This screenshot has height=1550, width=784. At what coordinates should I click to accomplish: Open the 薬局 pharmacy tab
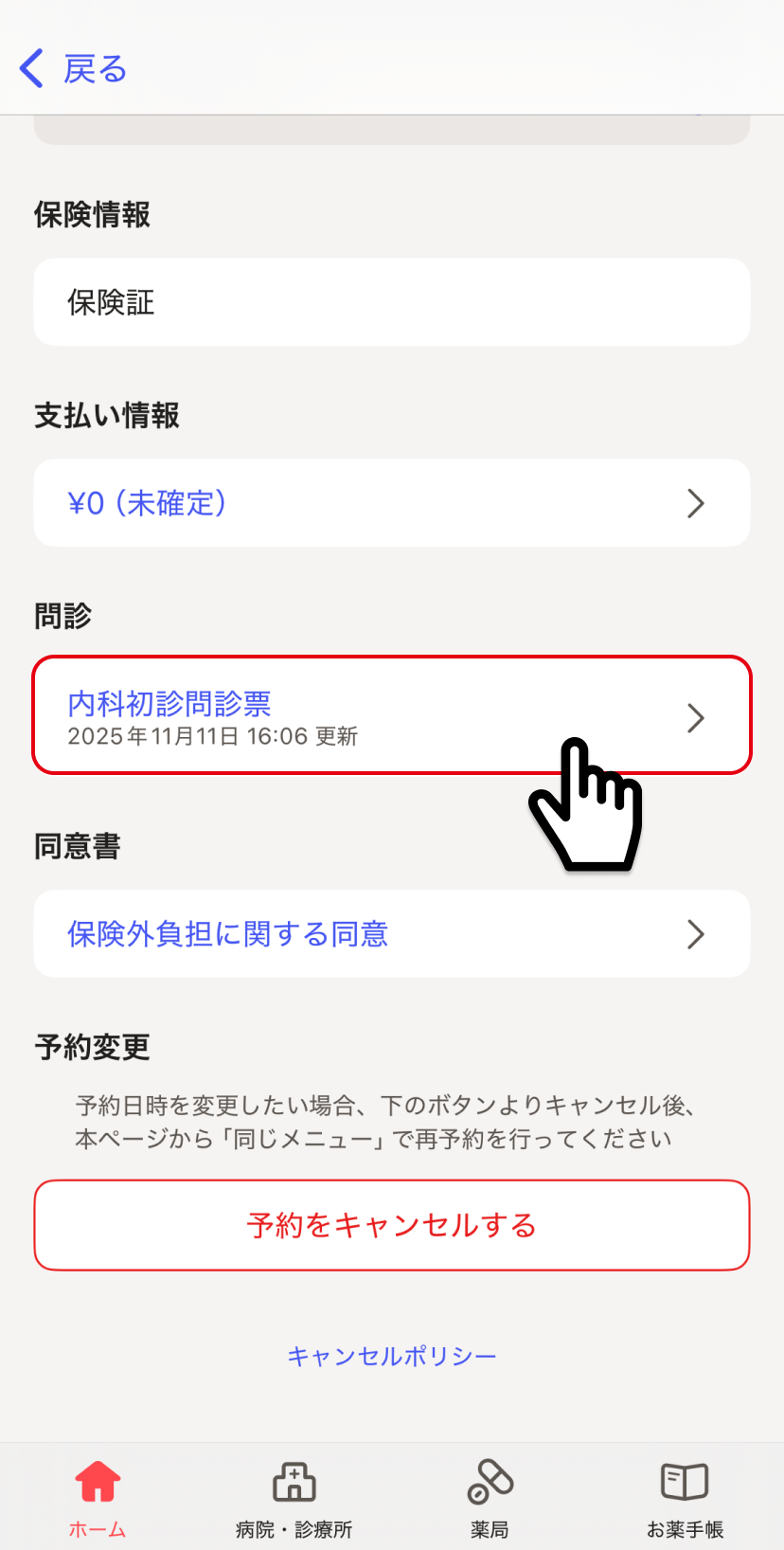[x=490, y=1498]
